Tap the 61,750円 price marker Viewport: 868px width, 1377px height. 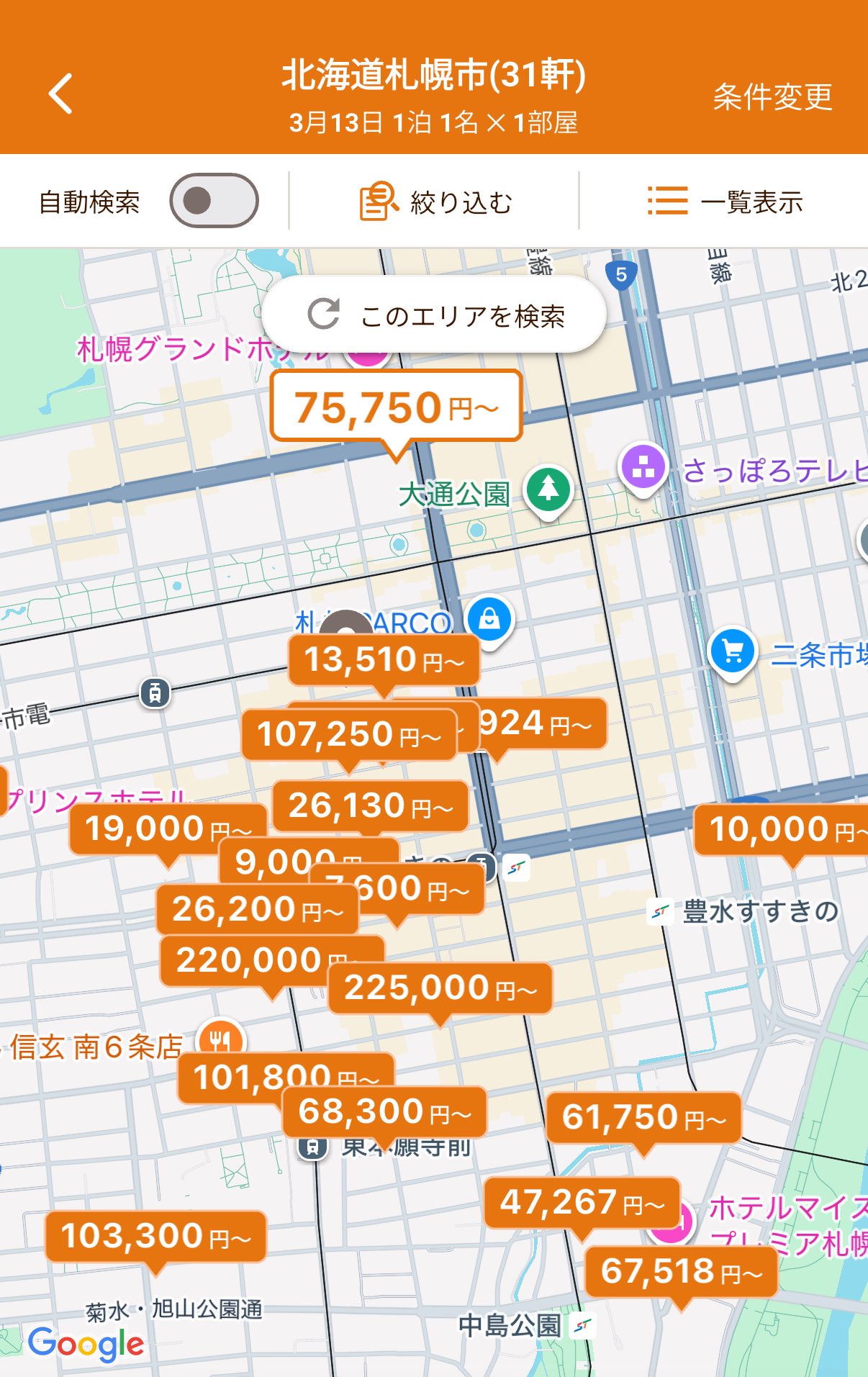pyautogui.click(x=643, y=1117)
